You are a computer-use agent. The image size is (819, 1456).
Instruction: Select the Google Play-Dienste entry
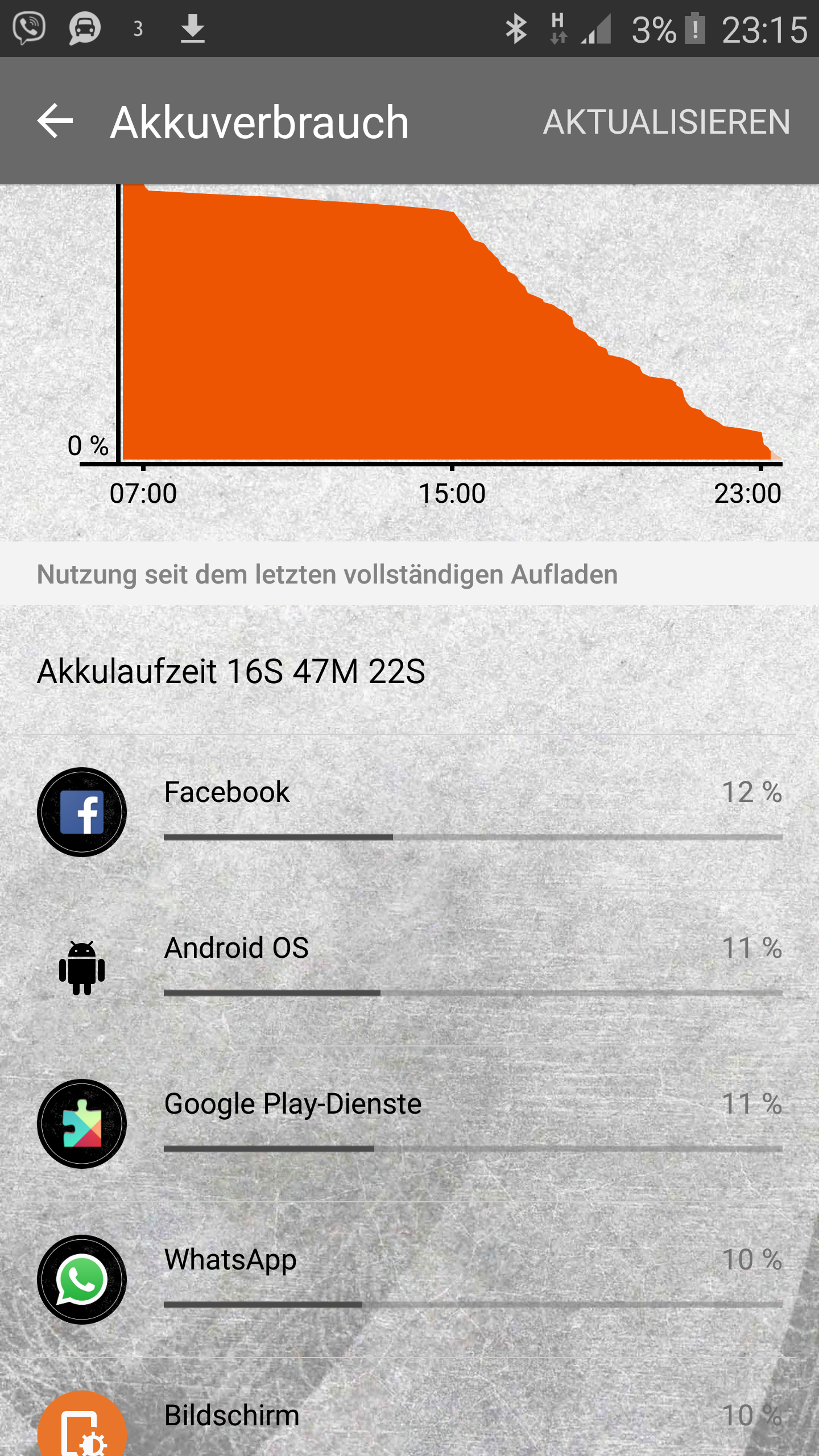(x=409, y=1124)
